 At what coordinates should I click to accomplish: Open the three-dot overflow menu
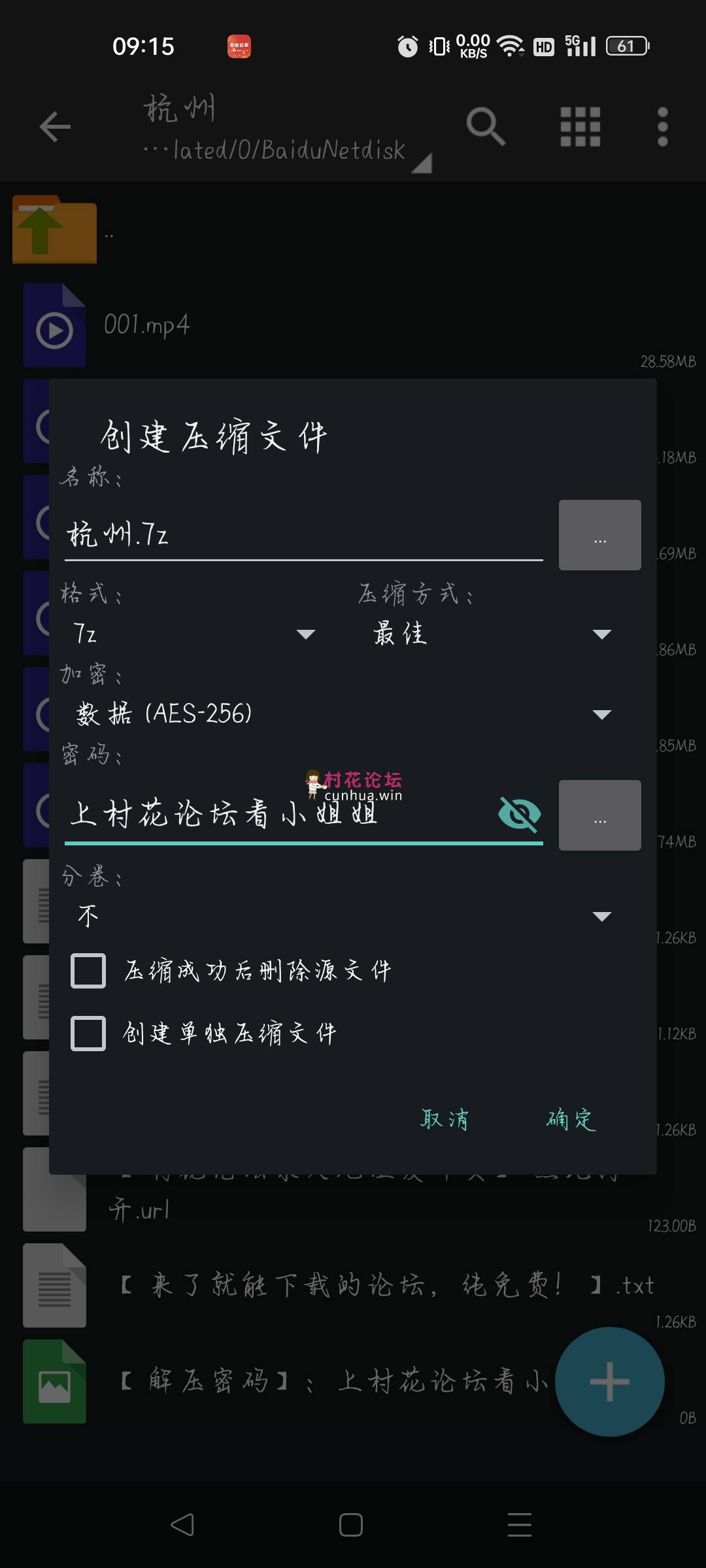pos(662,125)
